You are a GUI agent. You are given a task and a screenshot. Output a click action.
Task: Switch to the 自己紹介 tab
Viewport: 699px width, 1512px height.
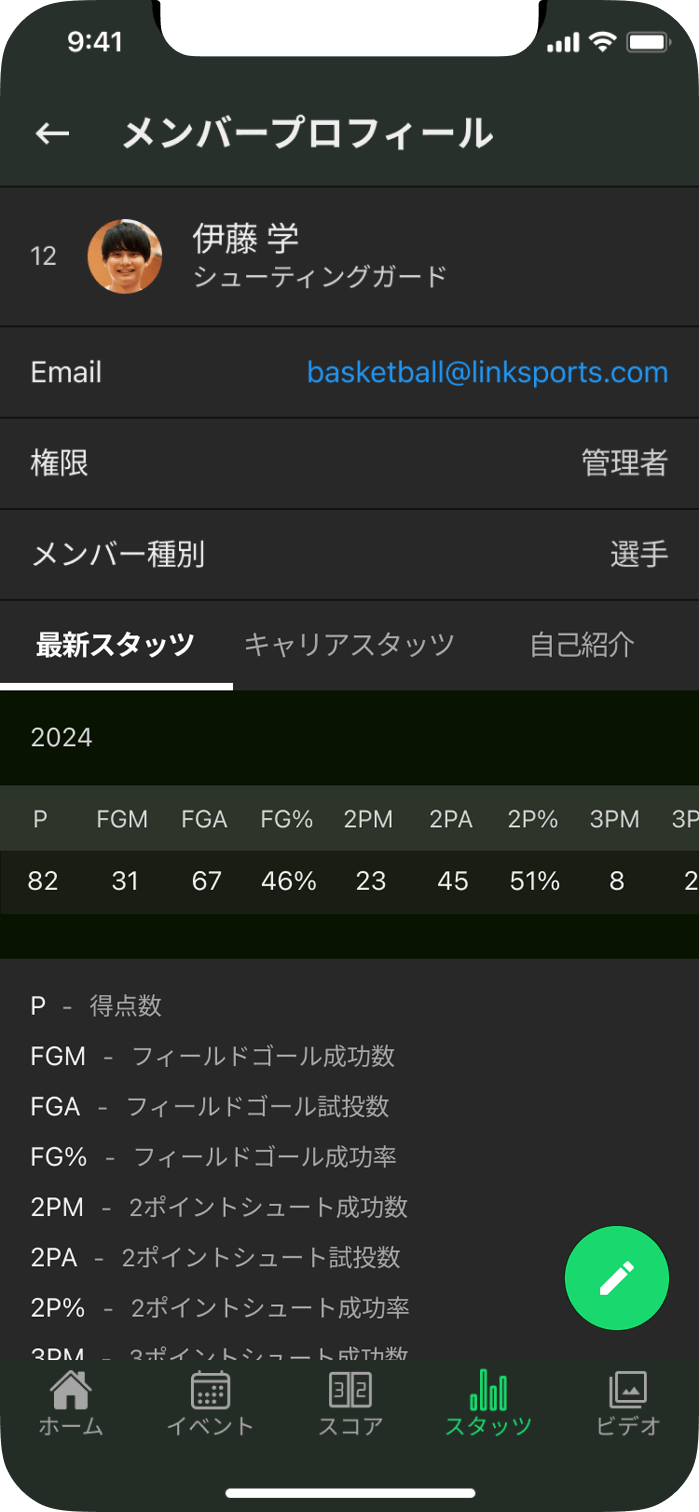[582, 645]
